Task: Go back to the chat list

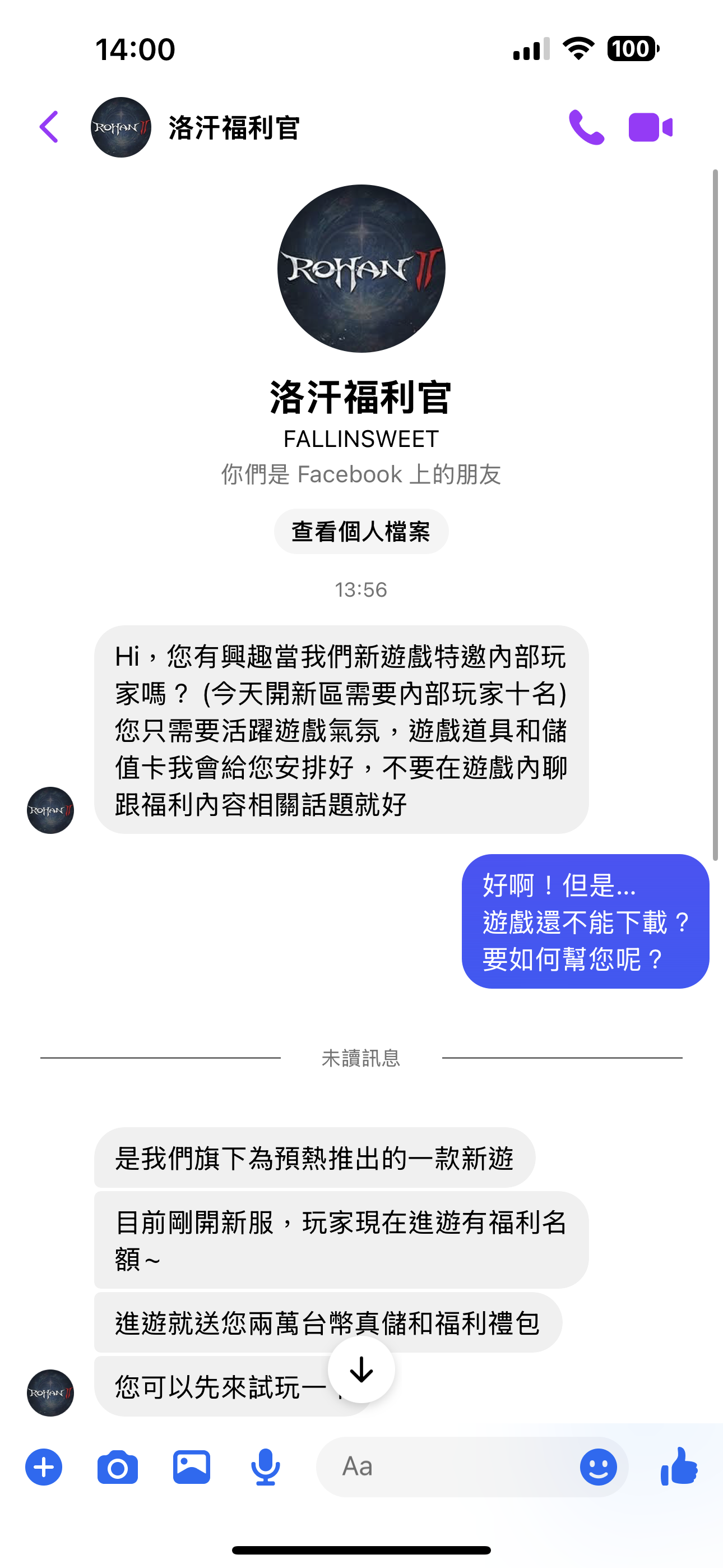Action: (49, 127)
